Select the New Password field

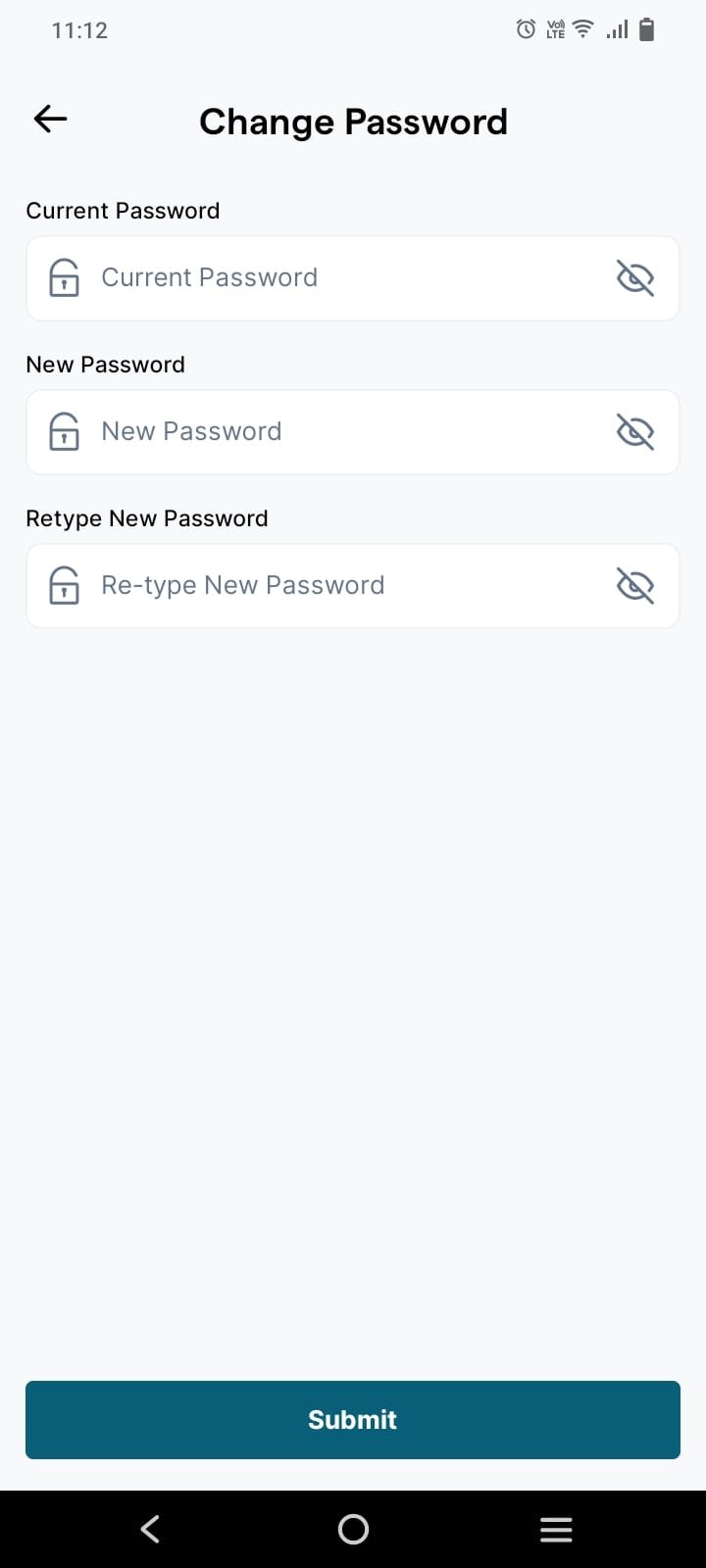333,432
